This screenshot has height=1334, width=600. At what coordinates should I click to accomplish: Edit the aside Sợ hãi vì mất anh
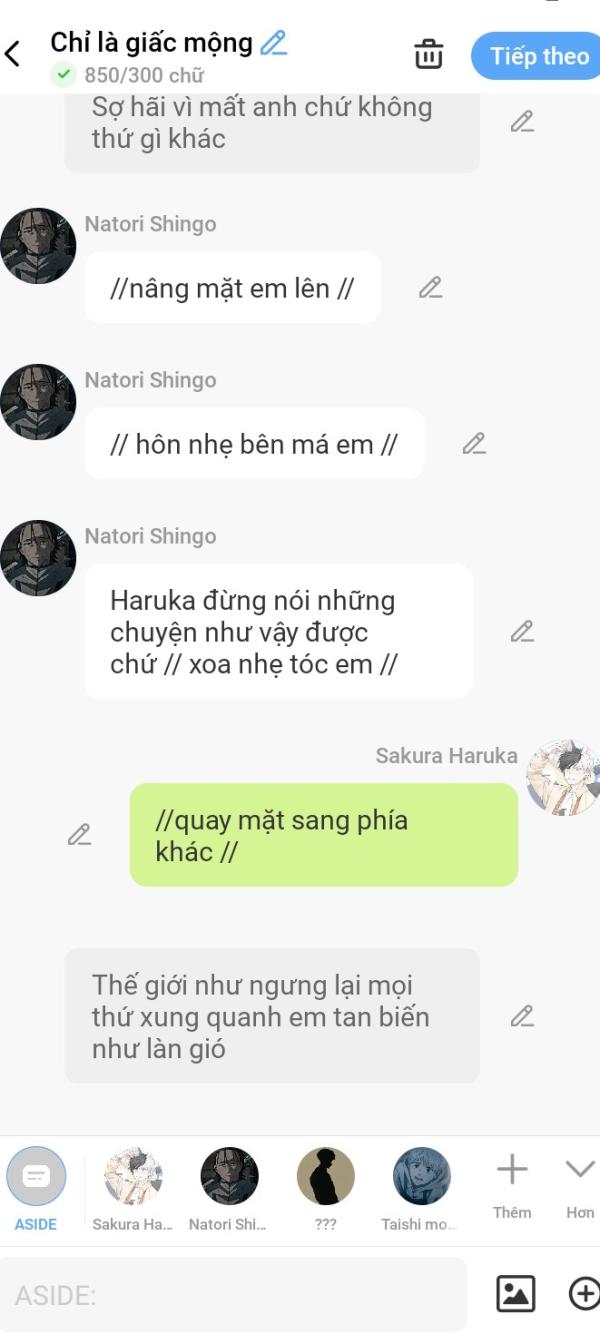click(522, 122)
